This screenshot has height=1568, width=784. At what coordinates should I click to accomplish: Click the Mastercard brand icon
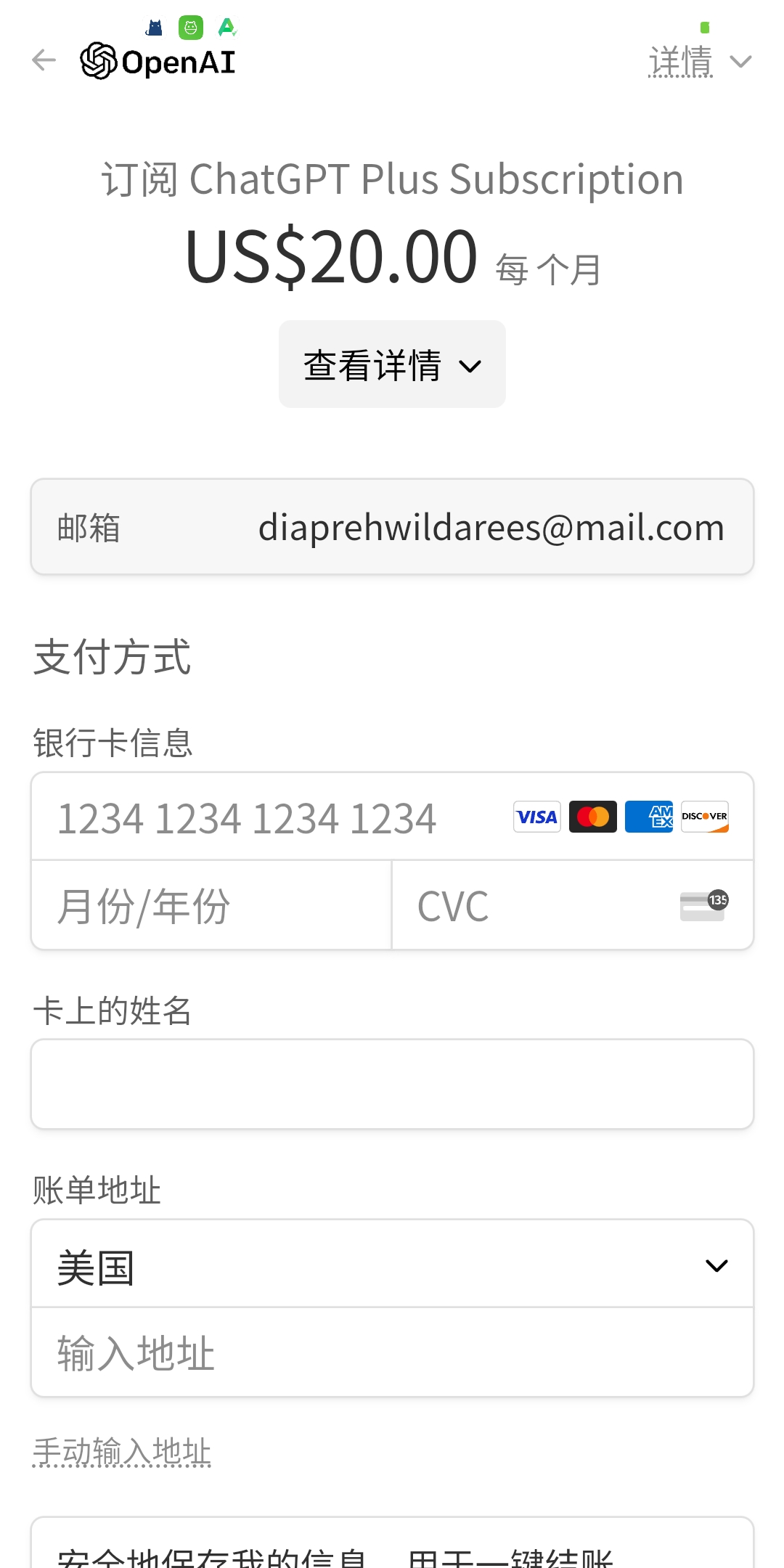[593, 817]
